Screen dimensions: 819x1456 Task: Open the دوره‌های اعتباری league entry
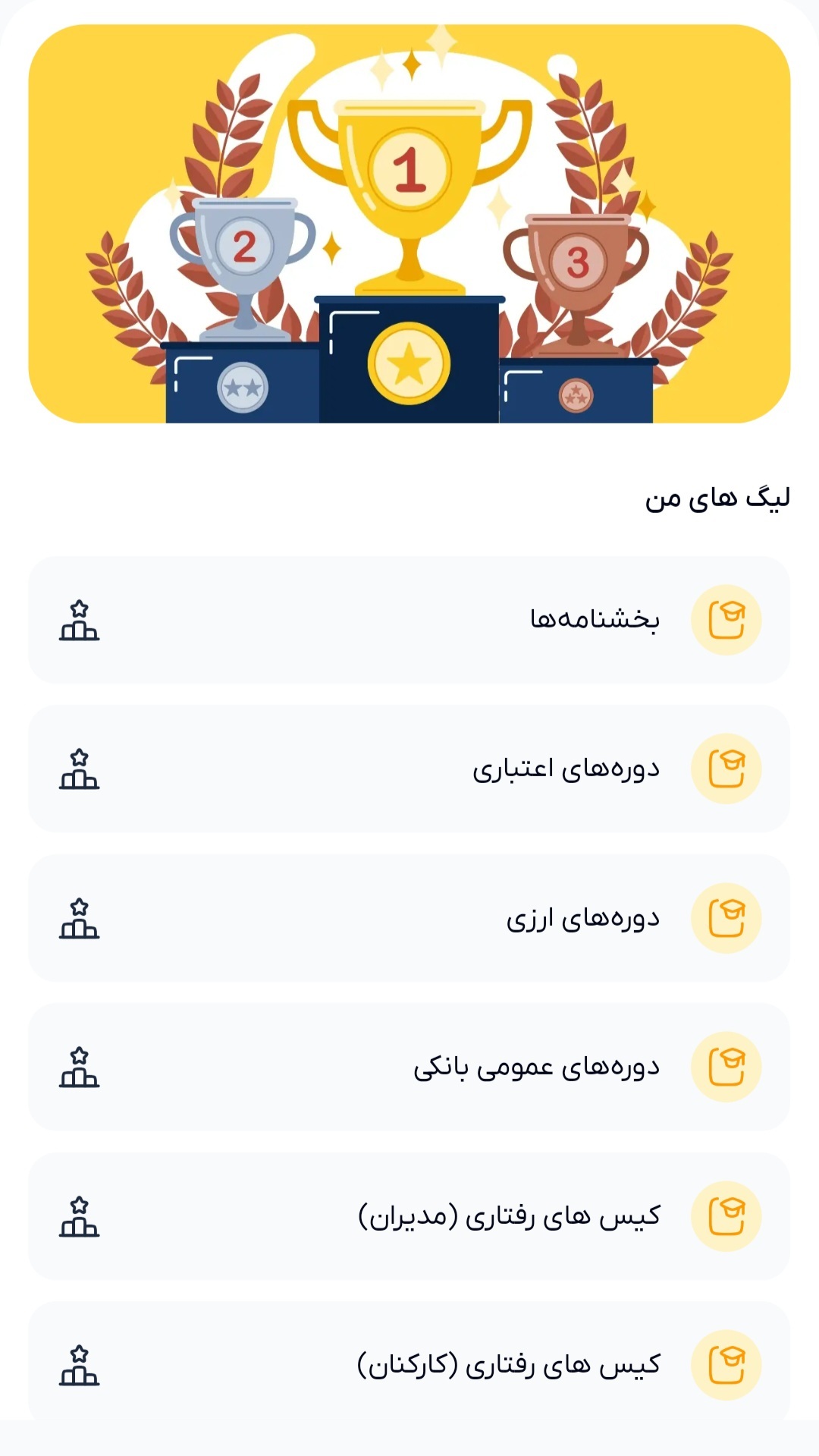coord(409,769)
